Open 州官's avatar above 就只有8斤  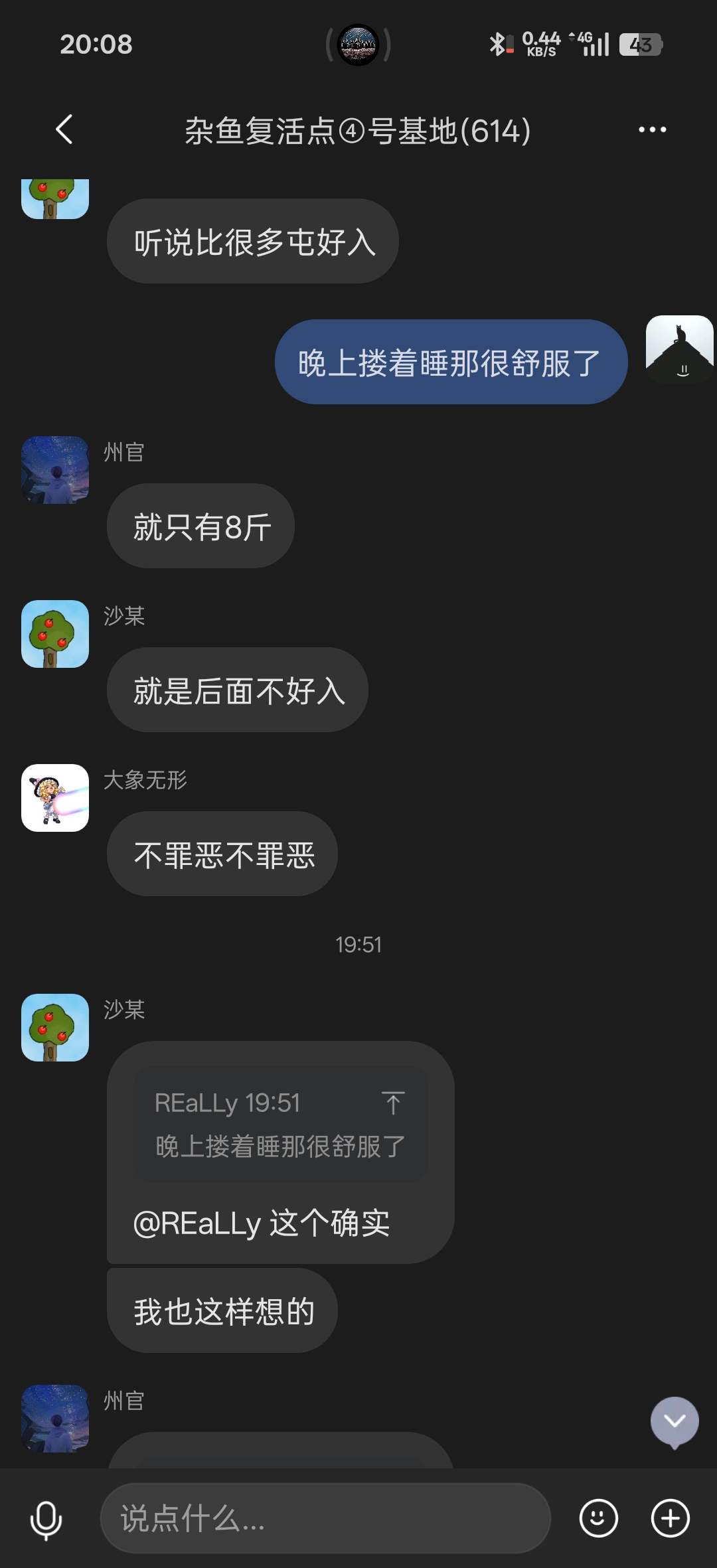pyautogui.click(x=55, y=470)
